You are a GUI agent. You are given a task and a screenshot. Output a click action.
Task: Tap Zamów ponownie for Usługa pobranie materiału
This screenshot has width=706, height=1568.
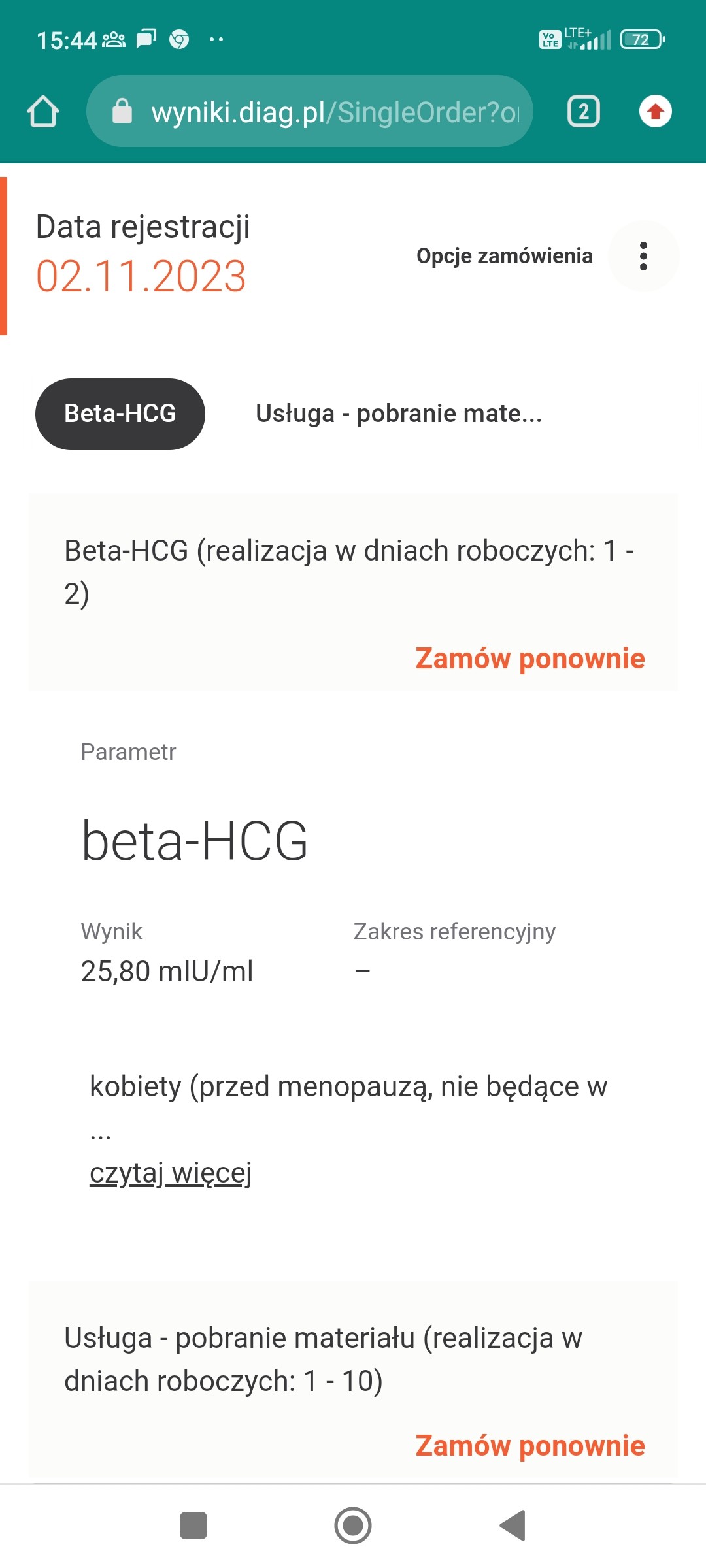pos(530,1446)
